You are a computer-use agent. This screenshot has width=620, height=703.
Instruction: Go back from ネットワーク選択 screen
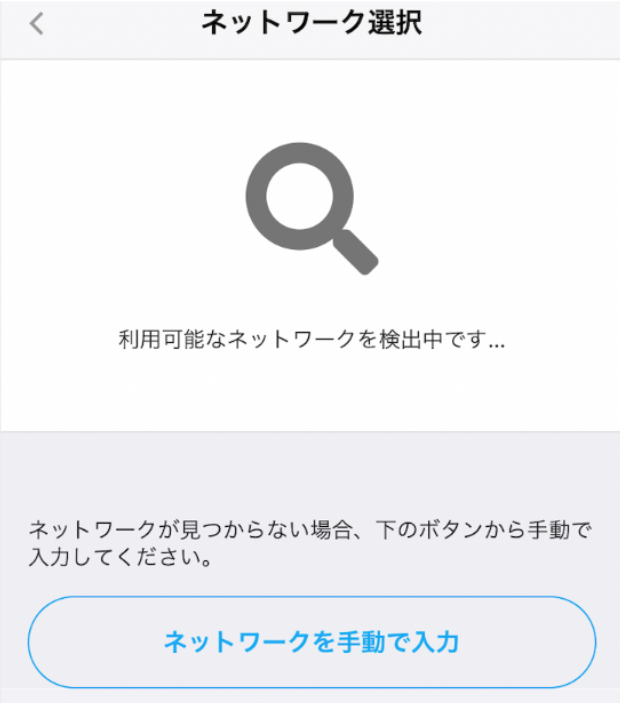(37, 24)
